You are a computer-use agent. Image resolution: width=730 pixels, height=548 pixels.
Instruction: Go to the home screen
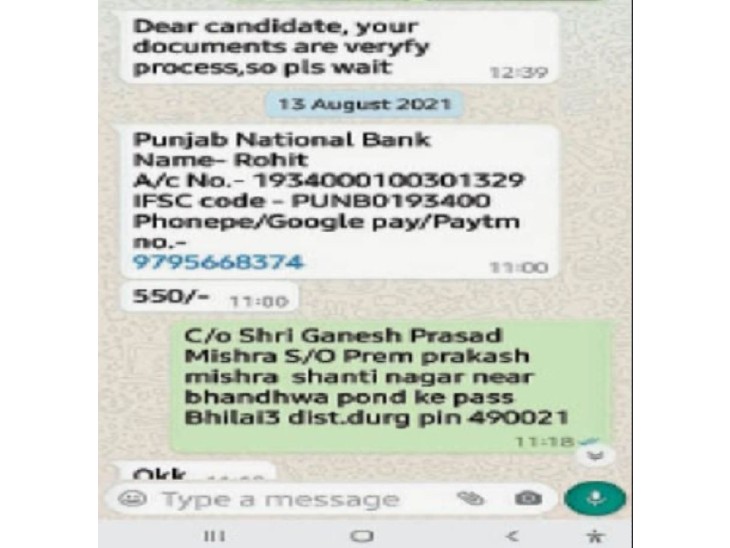pos(363,536)
